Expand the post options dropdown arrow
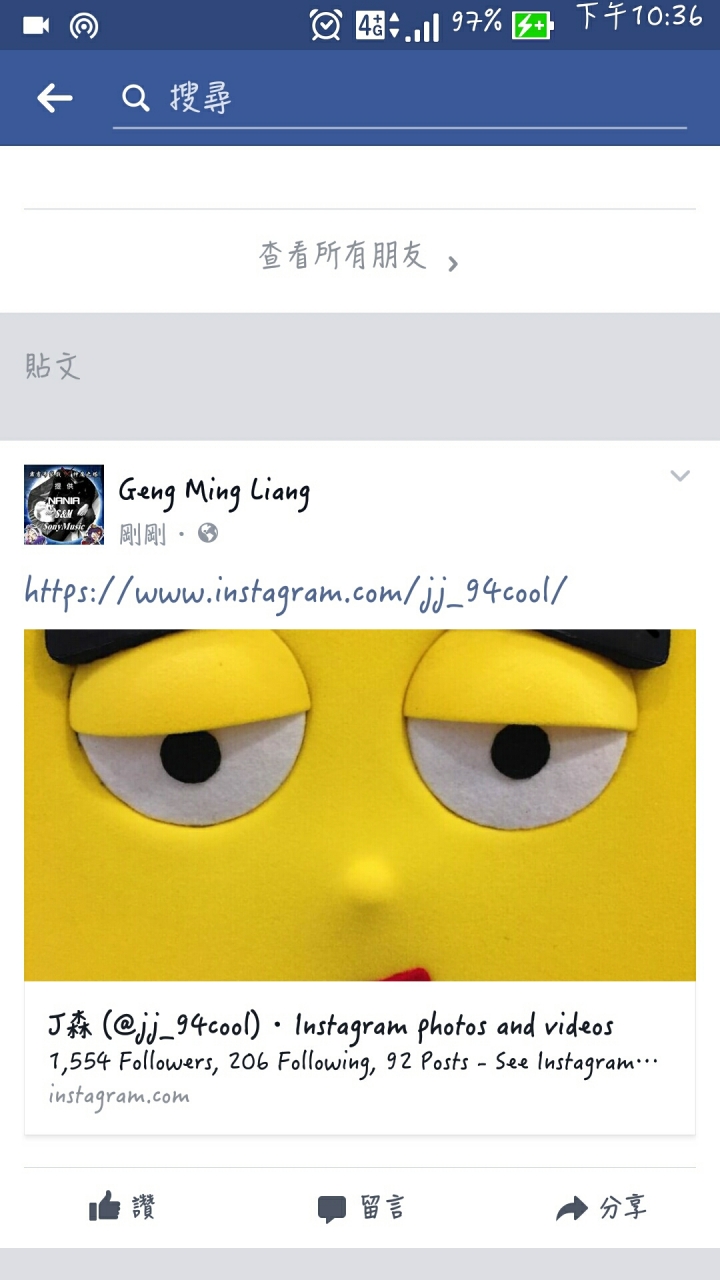Screen dimensions: 720x1280 click(x=680, y=477)
